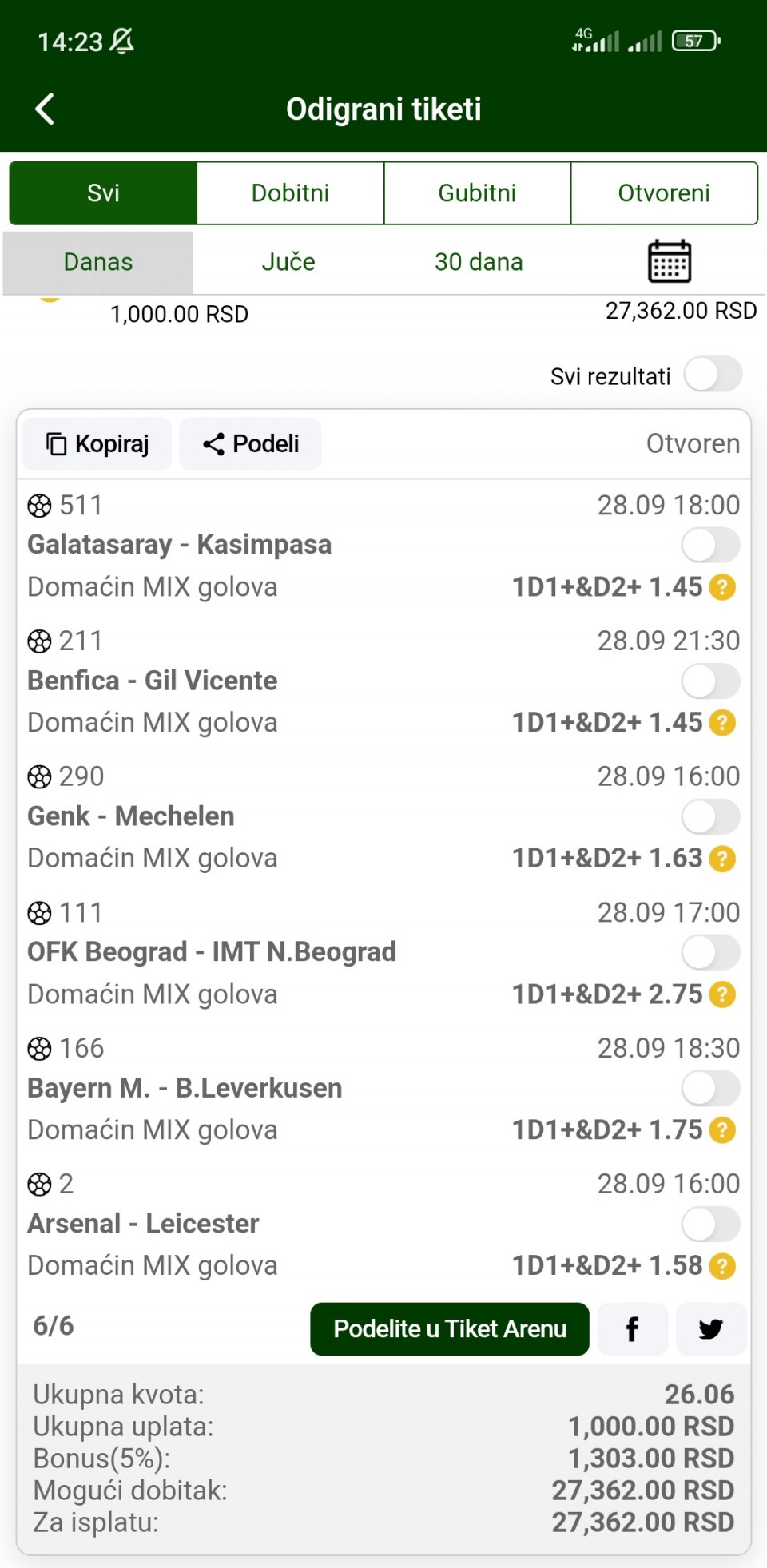Image resolution: width=767 pixels, height=1568 pixels.
Task: Open odds info for Bayern M. - B.Leverkusen
Action: click(x=722, y=1130)
